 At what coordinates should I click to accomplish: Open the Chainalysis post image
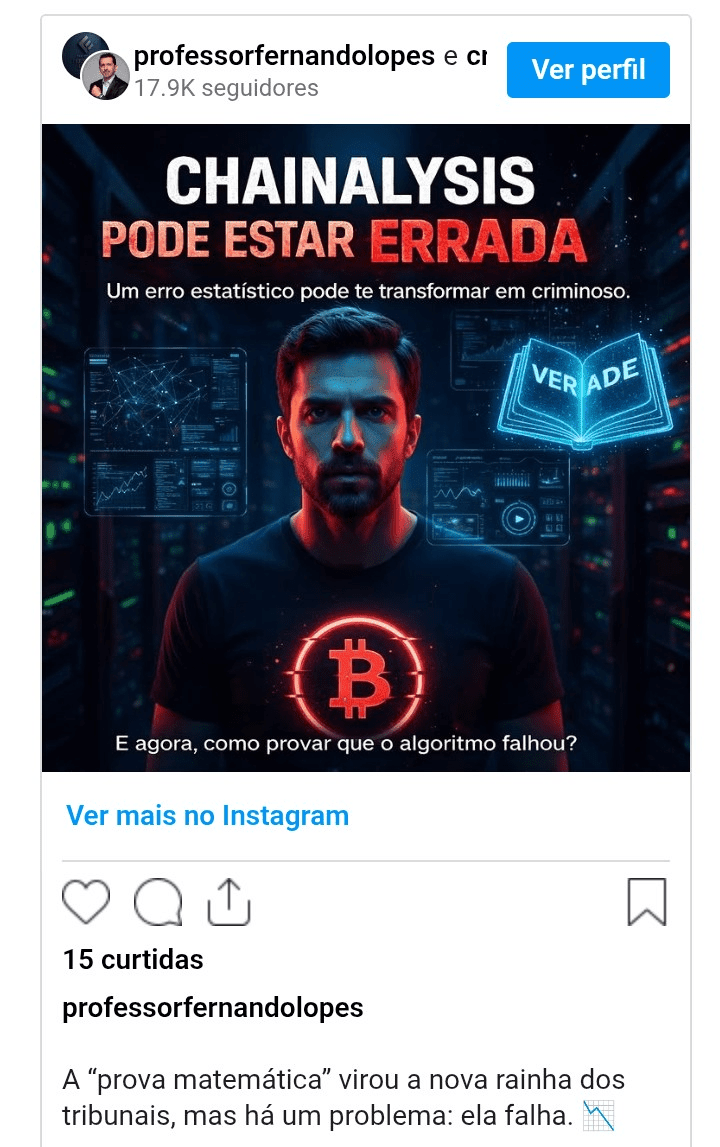[x=366, y=447]
